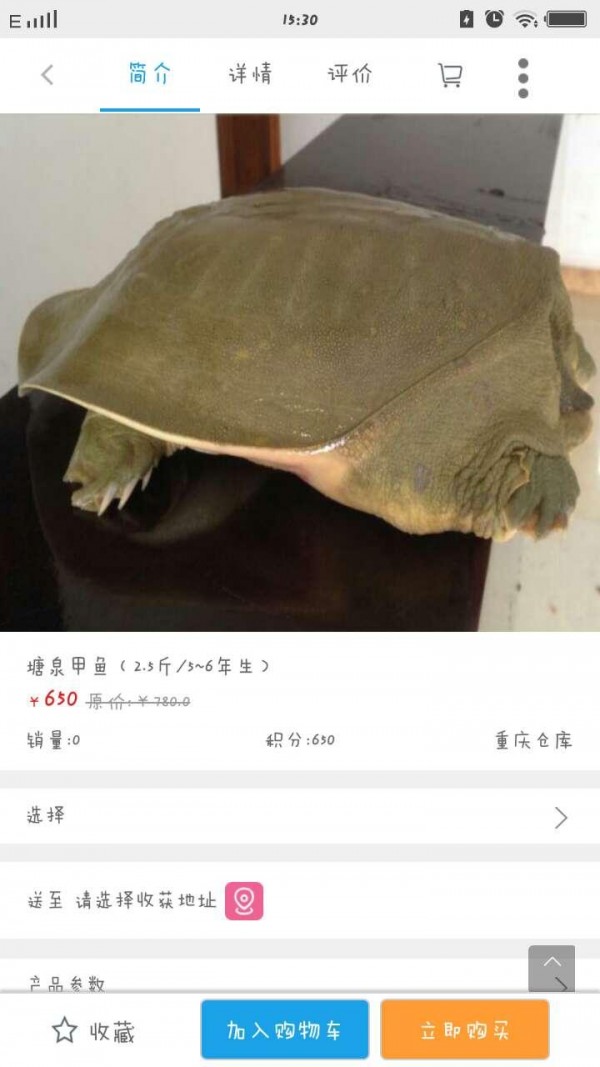This screenshot has height=1067, width=600.
Task: Switch to the 评价 tab
Action: (350, 74)
